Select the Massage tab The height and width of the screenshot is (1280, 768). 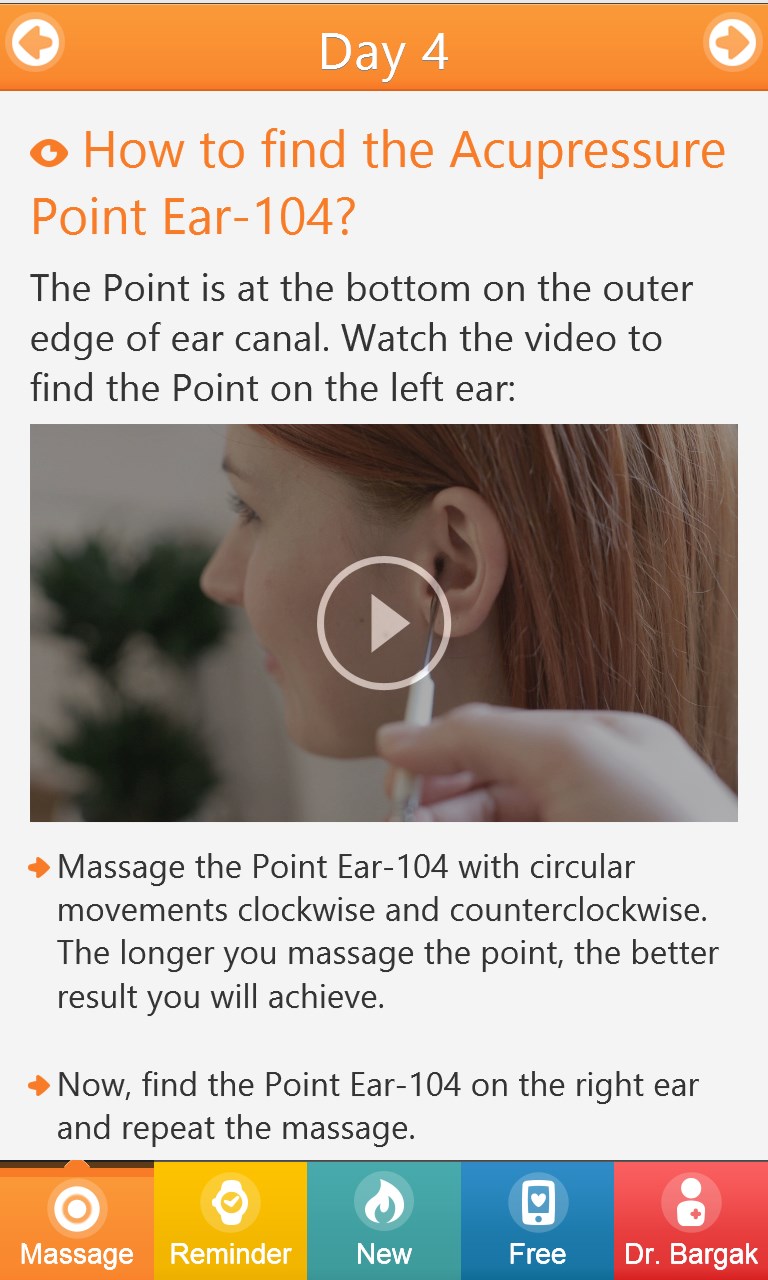click(x=77, y=1221)
